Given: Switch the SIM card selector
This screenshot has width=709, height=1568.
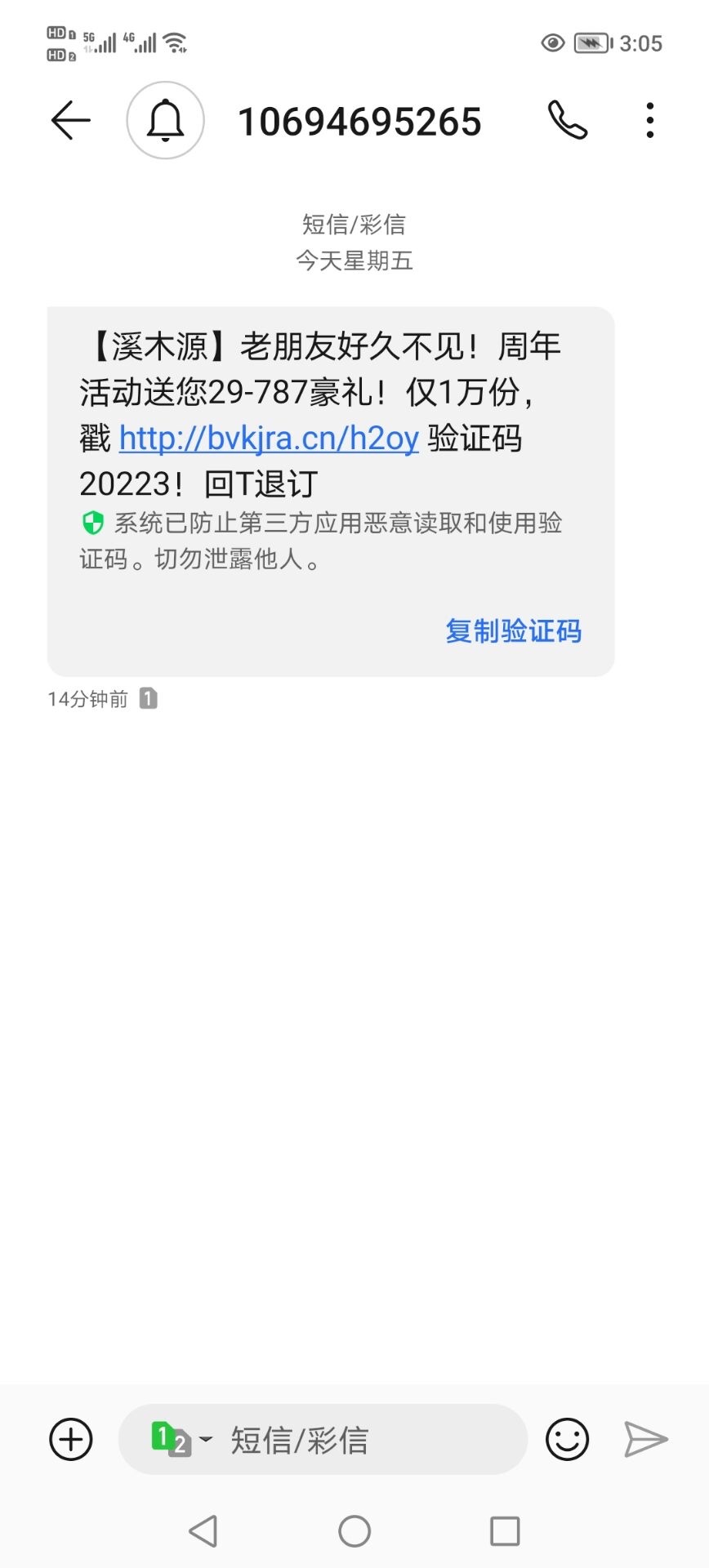Looking at the screenshot, I should [181, 1439].
